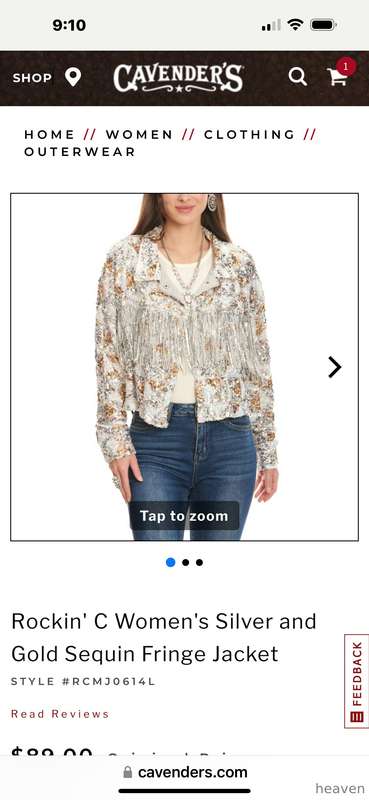This screenshot has height=800, width=369.
Task: Open the search magnifier
Action: tap(298, 77)
